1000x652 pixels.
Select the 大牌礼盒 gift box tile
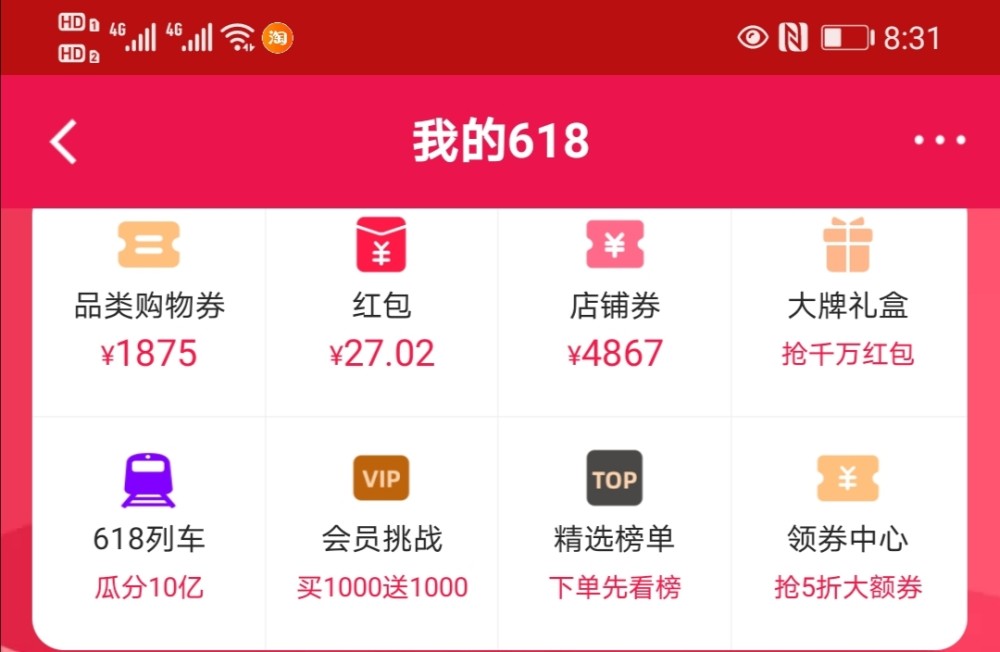[x=849, y=311]
